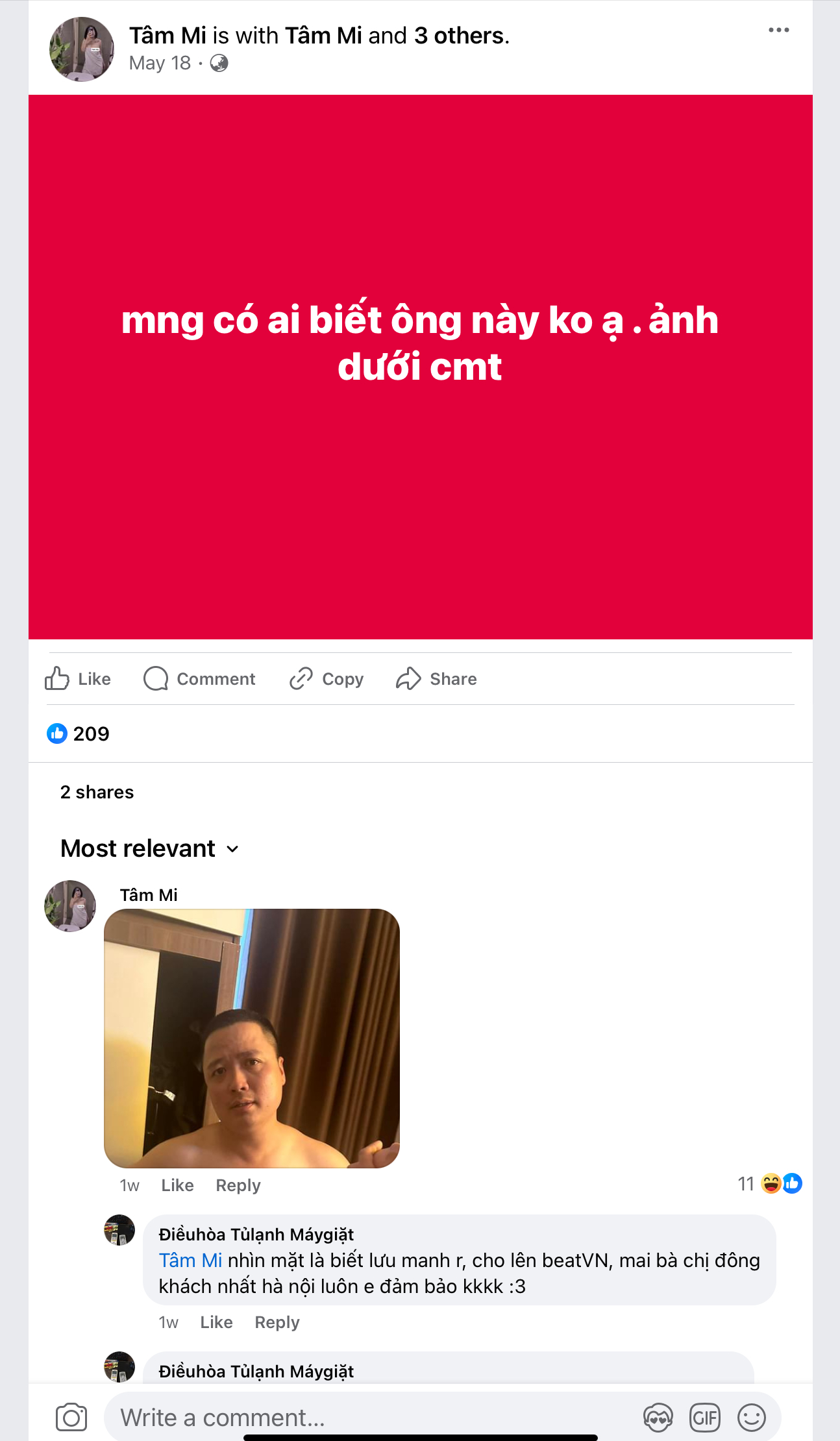Copy the post link
The width and height of the screenshot is (840, 1441).
click(x=327, y=679)
